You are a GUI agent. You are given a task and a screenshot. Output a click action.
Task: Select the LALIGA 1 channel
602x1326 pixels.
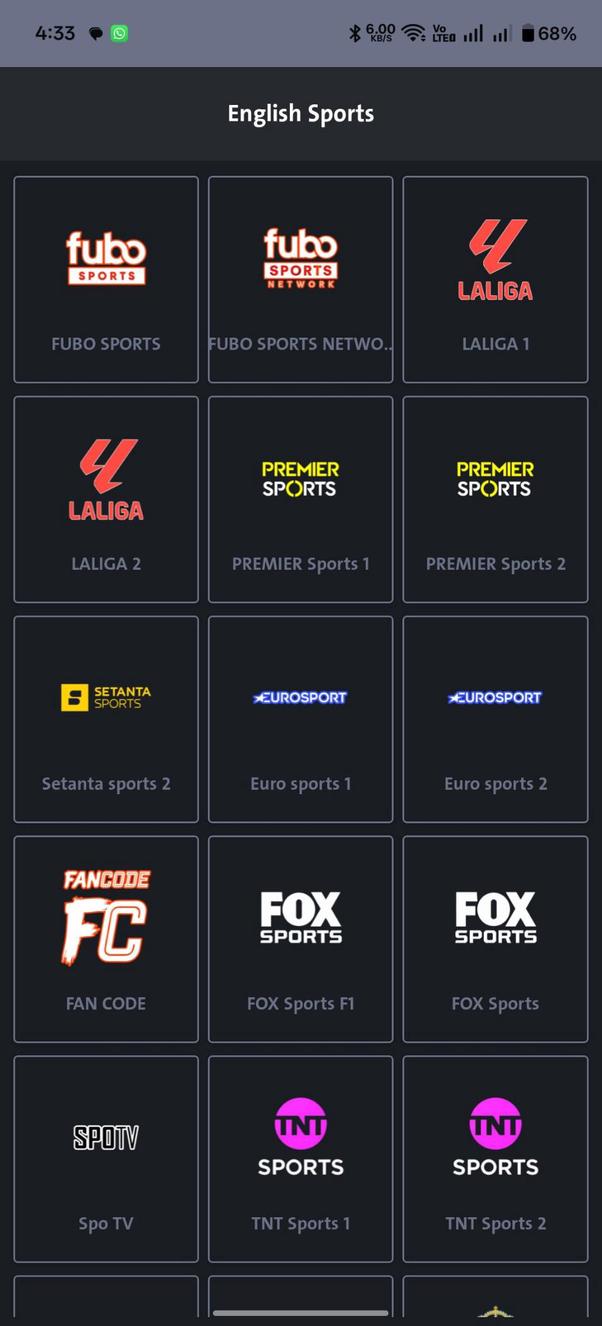(495, 279)
